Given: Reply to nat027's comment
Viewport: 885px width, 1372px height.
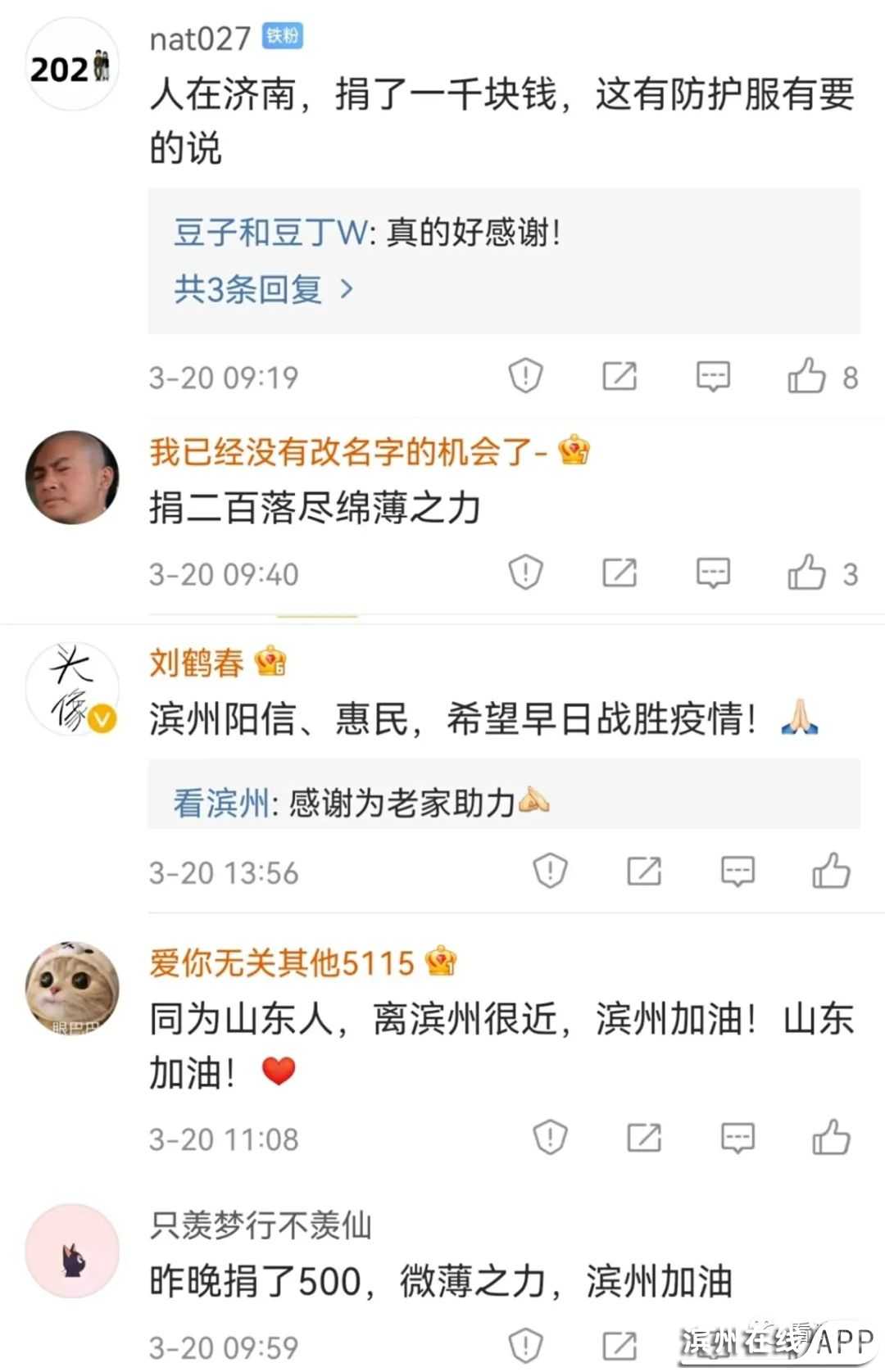Looking at the screenshot, I should pos(713,377).
